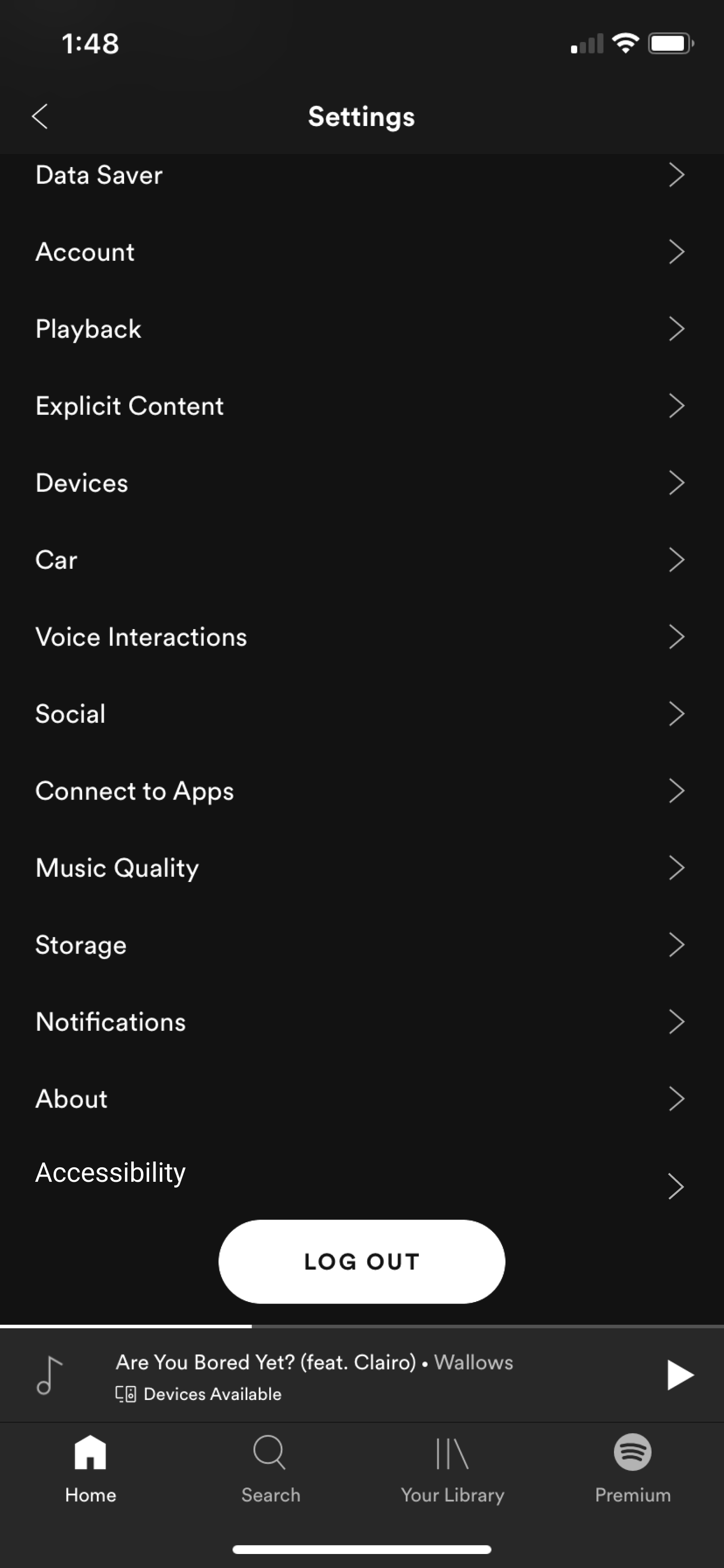The image size is (724, 1568).
Task: Open Music Quality settings
Action: click(362, 868)
